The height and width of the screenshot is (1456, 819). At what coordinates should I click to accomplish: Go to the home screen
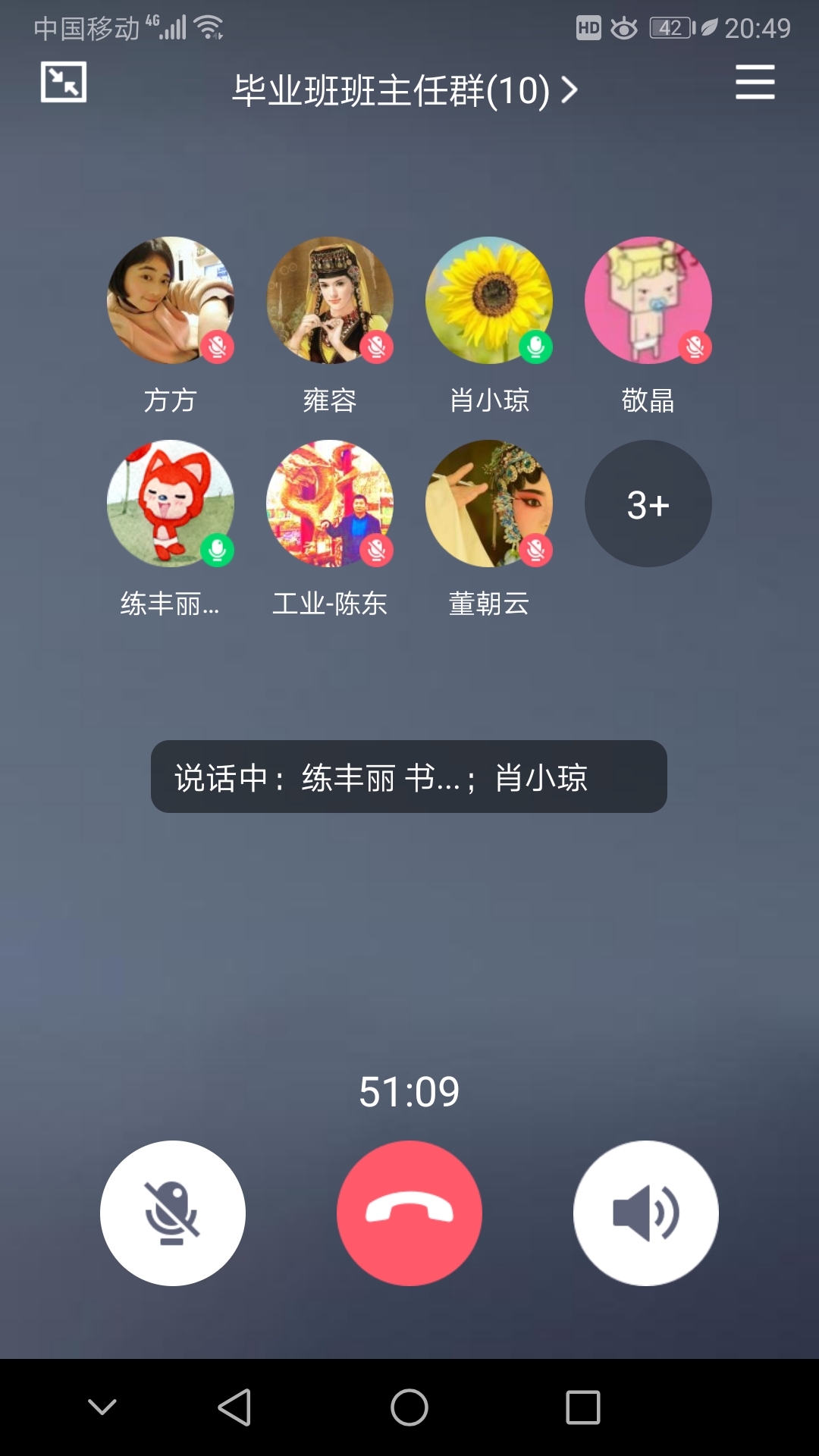(x=409, y=1407)
